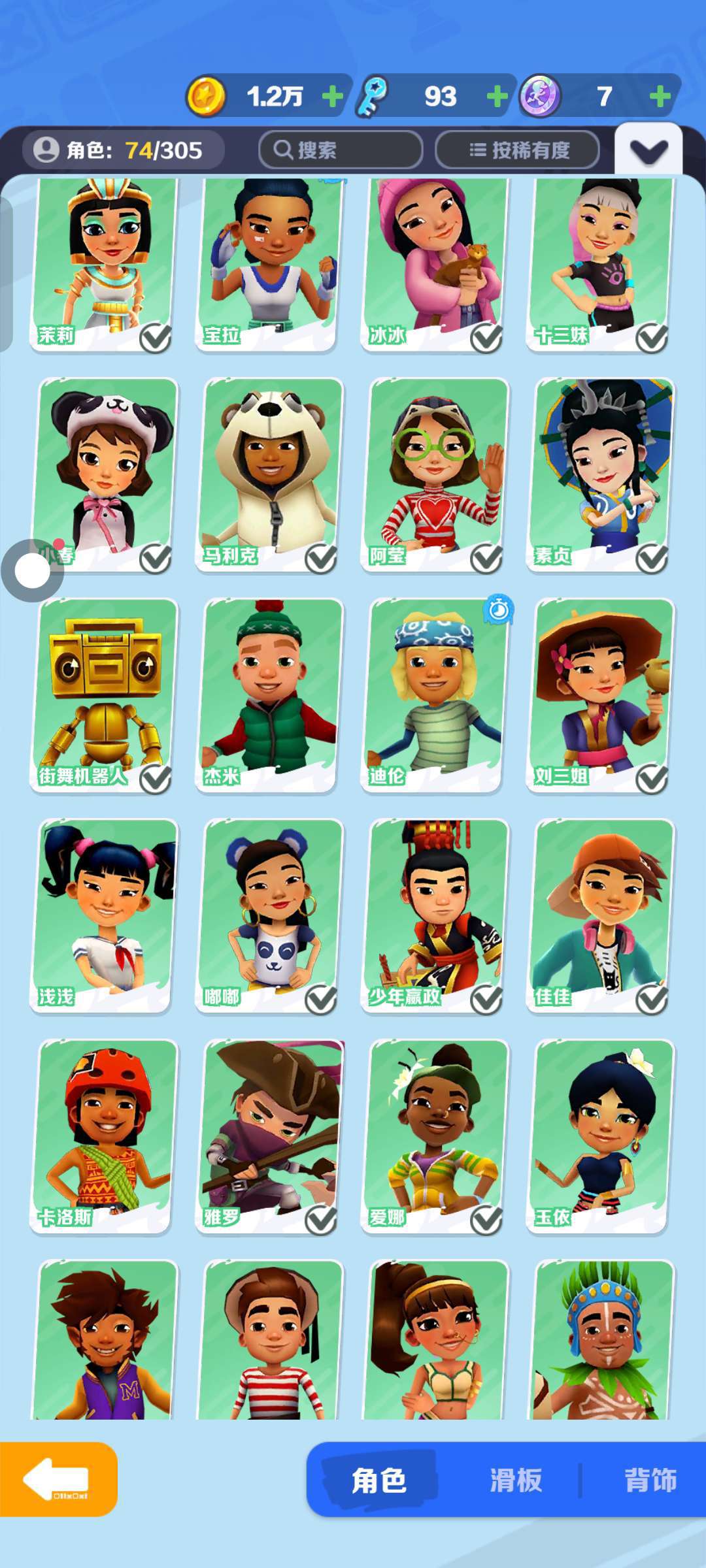Pick character 浅浅
The image size is (706, 1568).
pos(105,915)
